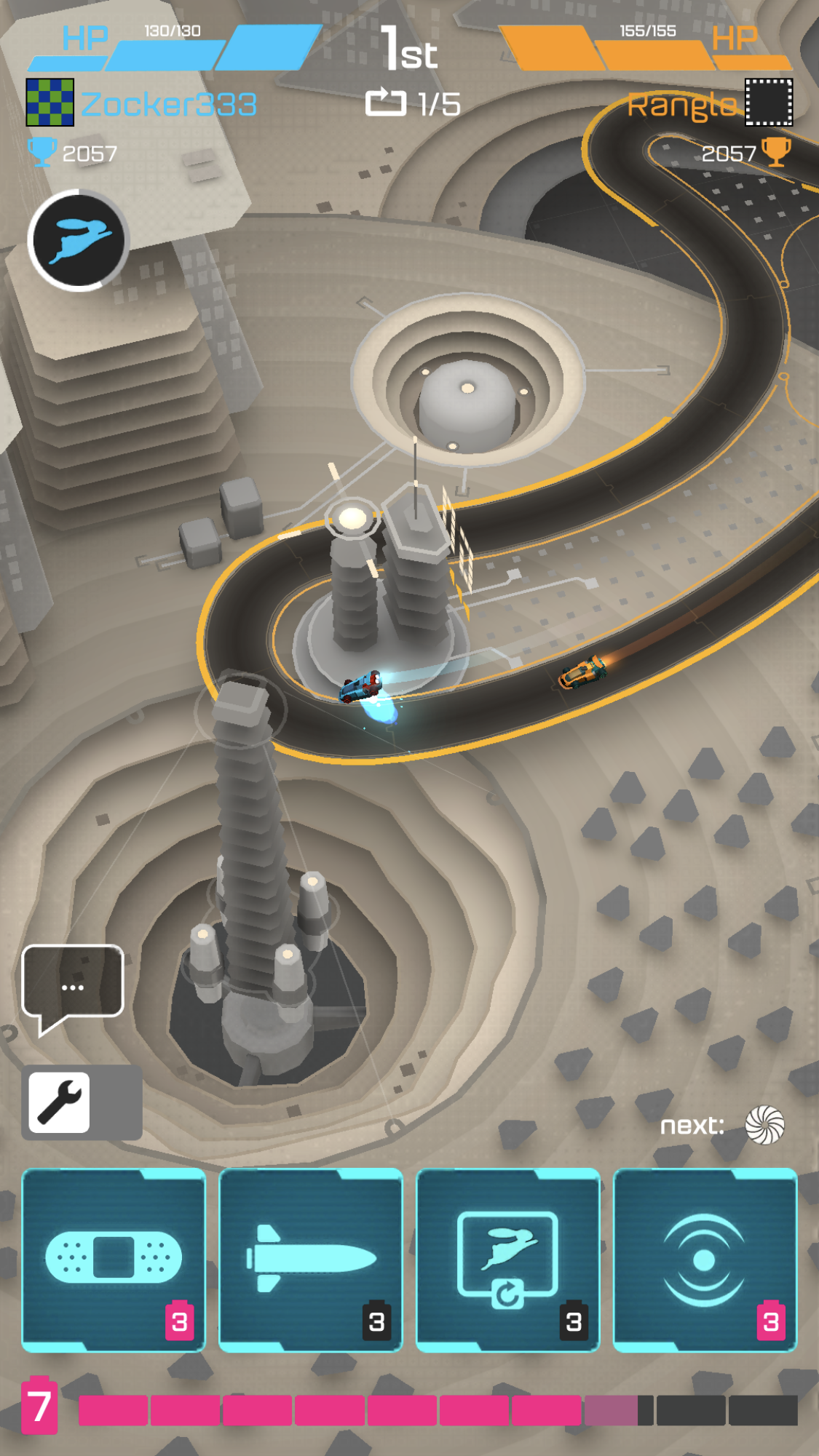Trigger the radar pulse ability card

coord(705,1260)
